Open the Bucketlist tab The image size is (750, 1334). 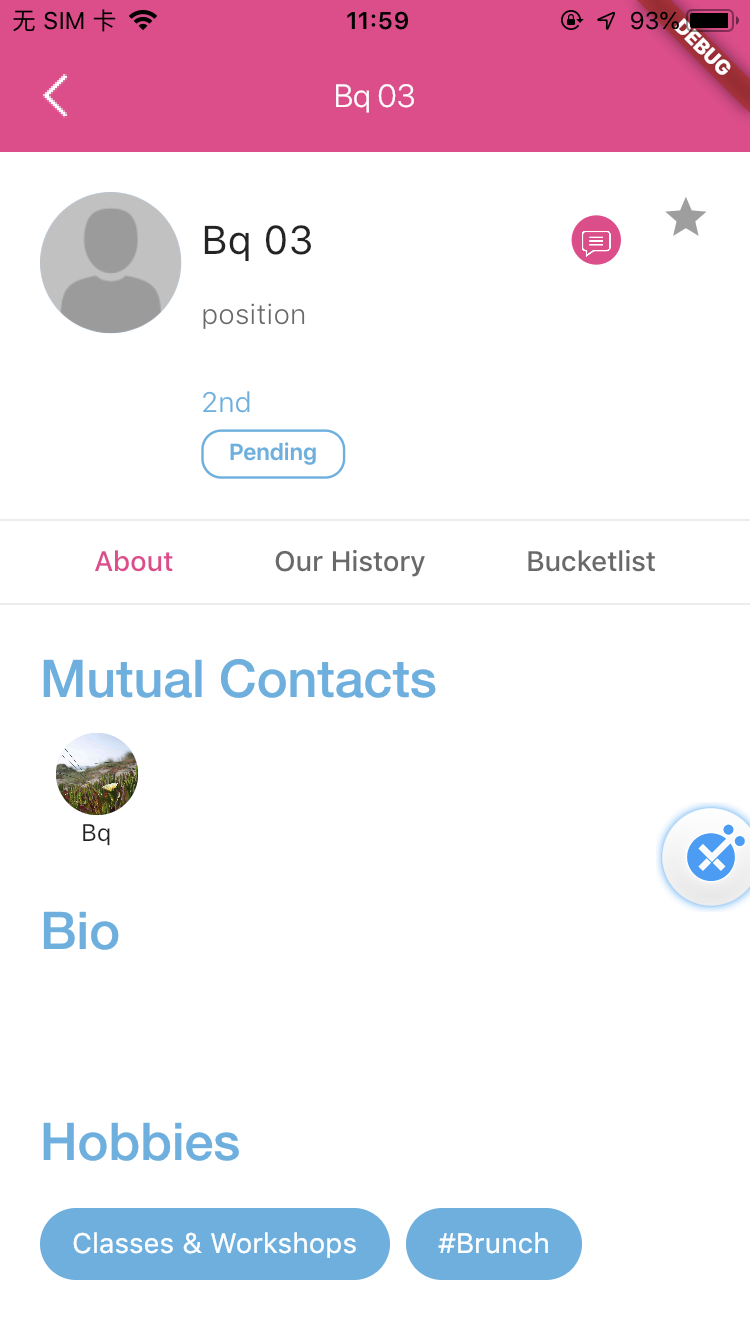tap(591, 562)
